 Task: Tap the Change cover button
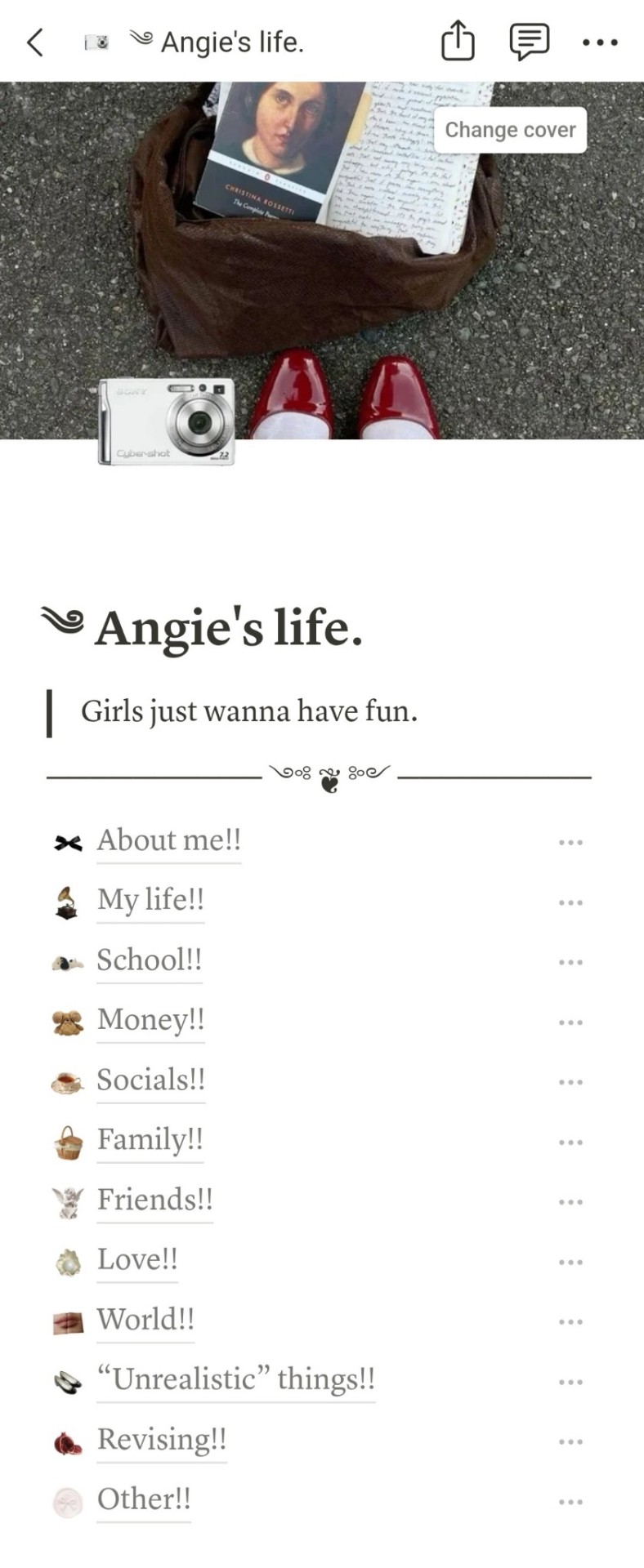click(x=510, y=130)
